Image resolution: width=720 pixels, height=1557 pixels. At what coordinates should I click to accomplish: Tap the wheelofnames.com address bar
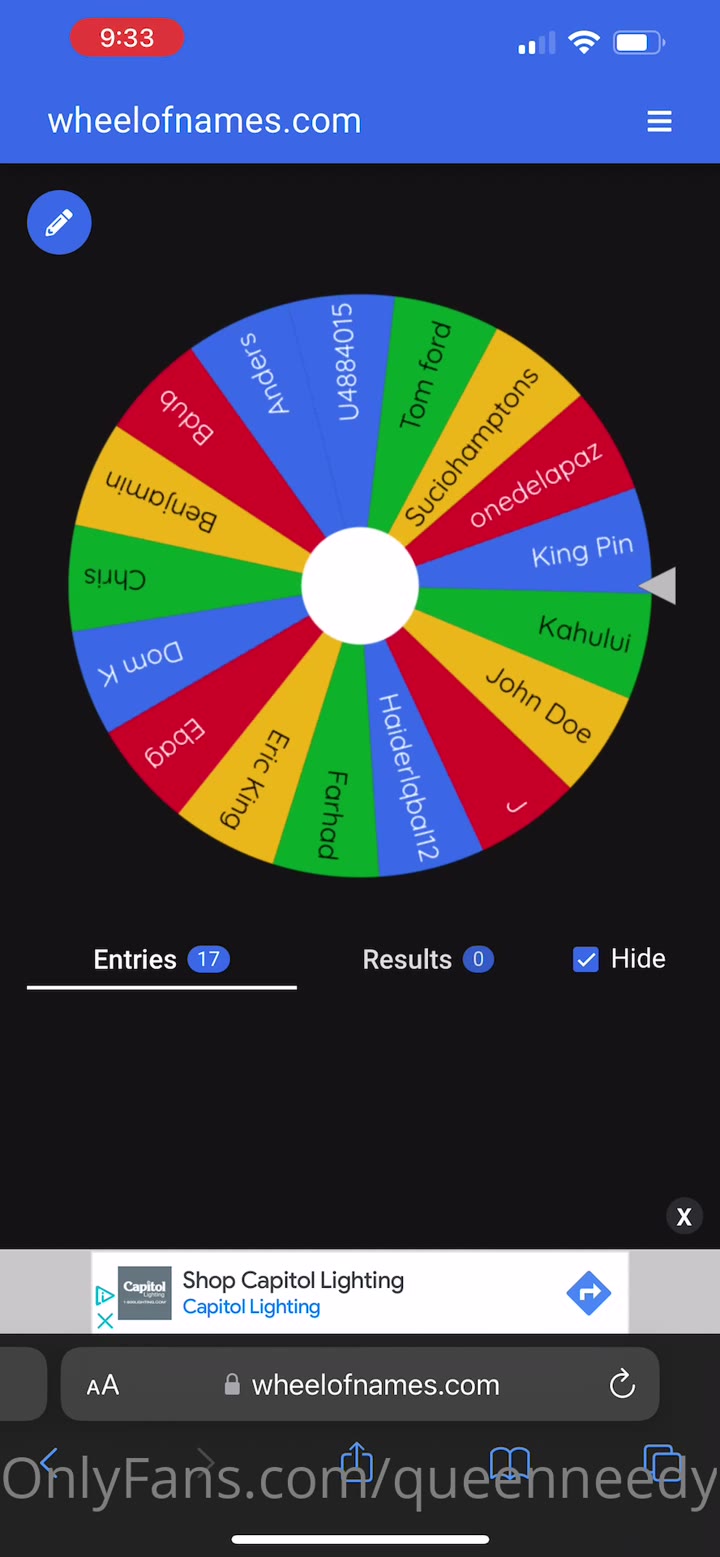pos(375,1385)
